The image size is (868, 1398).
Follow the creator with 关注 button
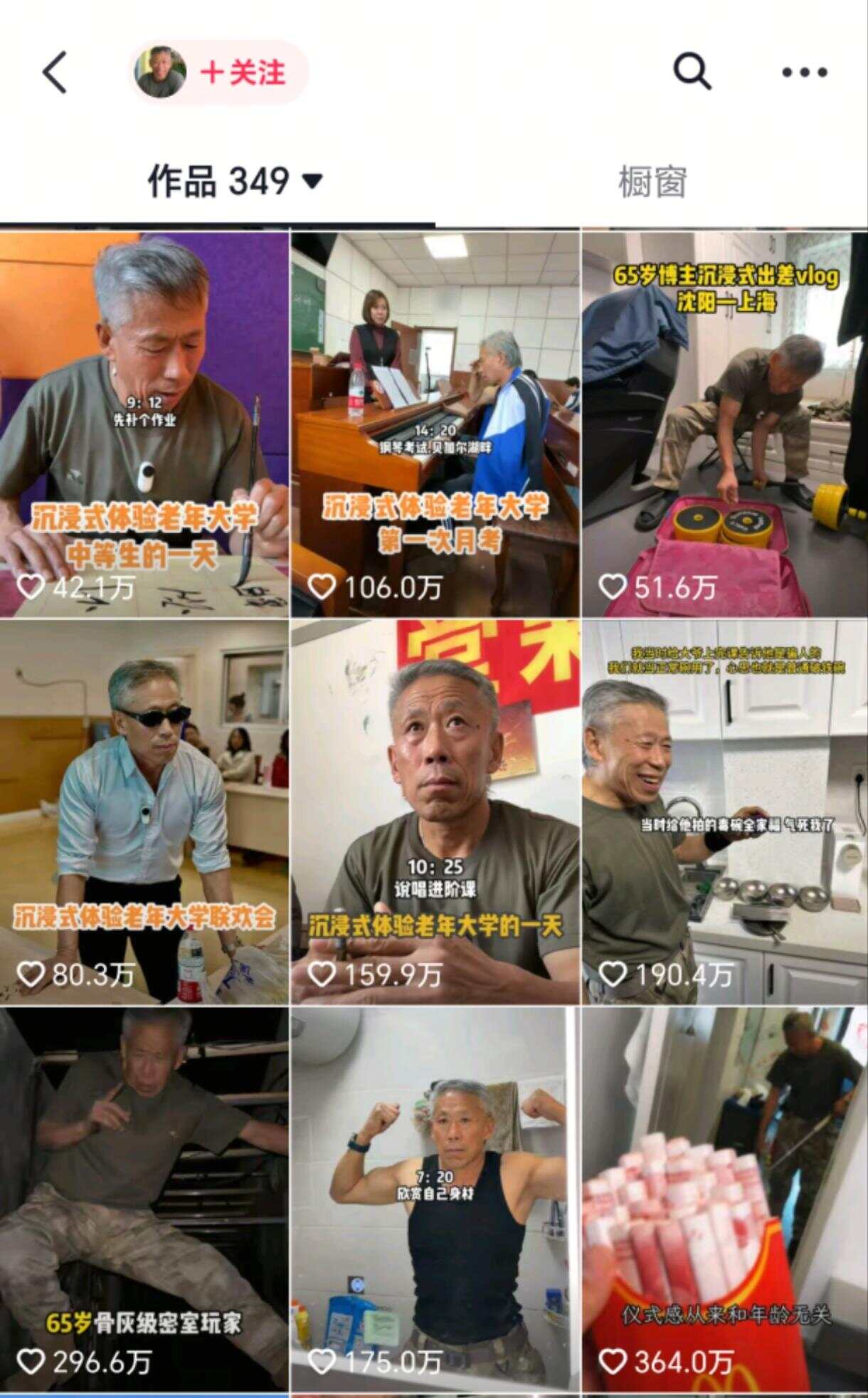click(243, 72)
